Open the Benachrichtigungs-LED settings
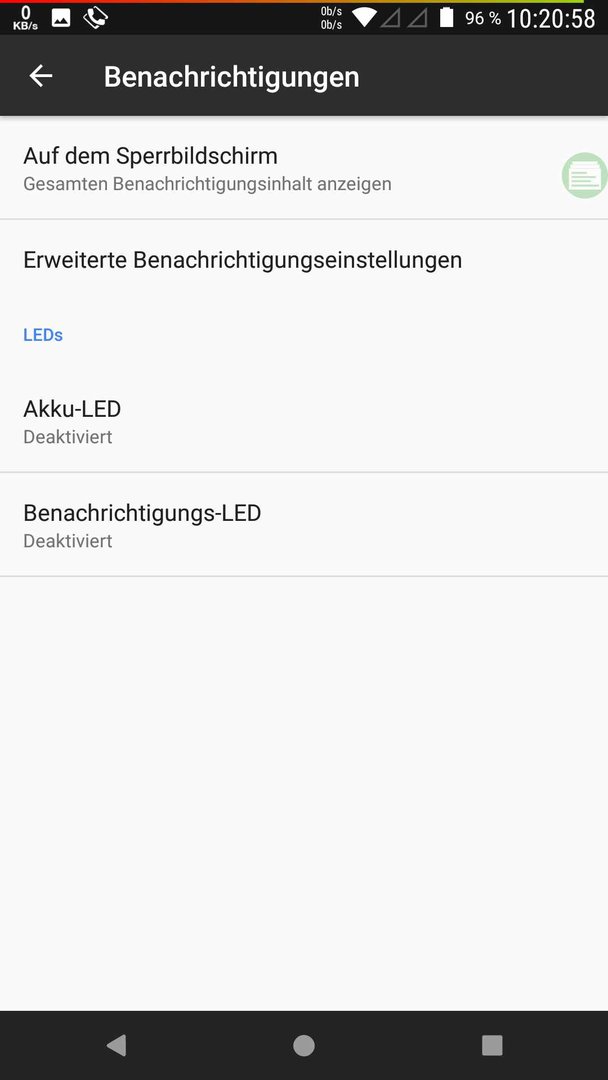The width and height of the screenshot is (608, 1080). coord(304,525)
